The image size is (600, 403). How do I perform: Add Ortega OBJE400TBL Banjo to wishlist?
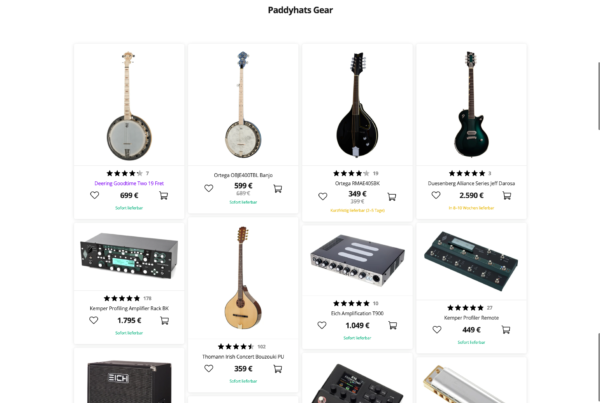coord(209,187)
